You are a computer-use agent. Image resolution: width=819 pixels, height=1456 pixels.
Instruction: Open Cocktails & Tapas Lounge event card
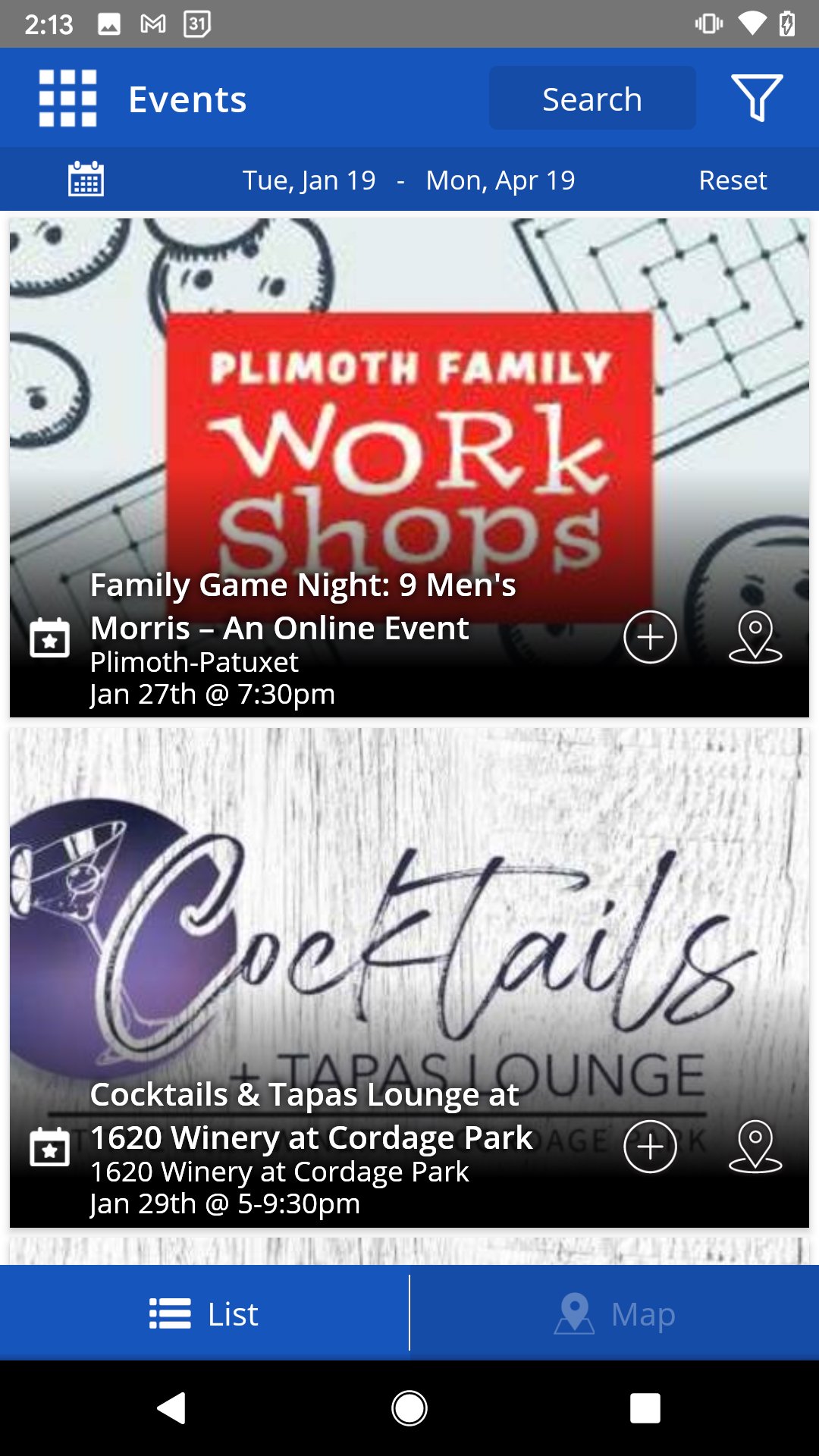click(x=409, y=977)
